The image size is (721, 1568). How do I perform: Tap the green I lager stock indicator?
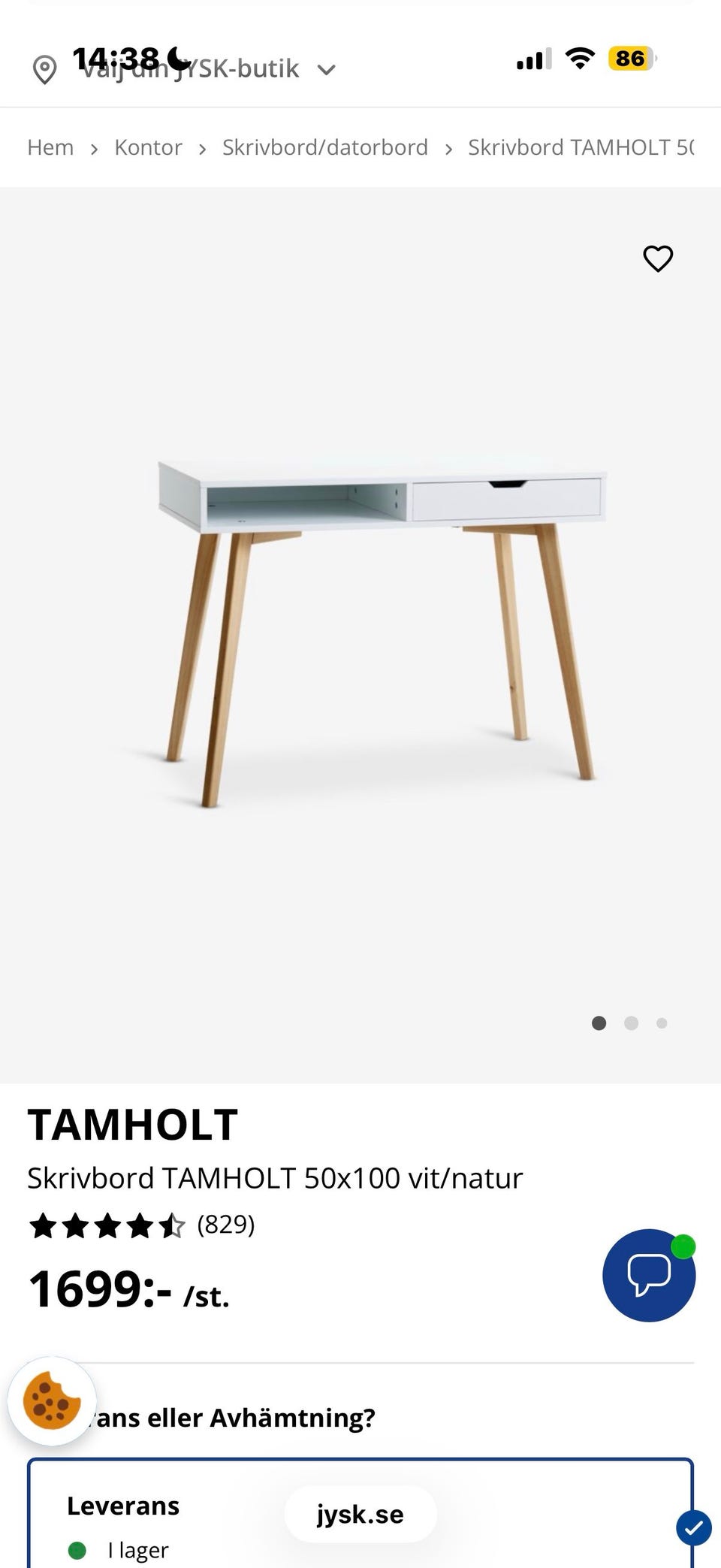76,1551
